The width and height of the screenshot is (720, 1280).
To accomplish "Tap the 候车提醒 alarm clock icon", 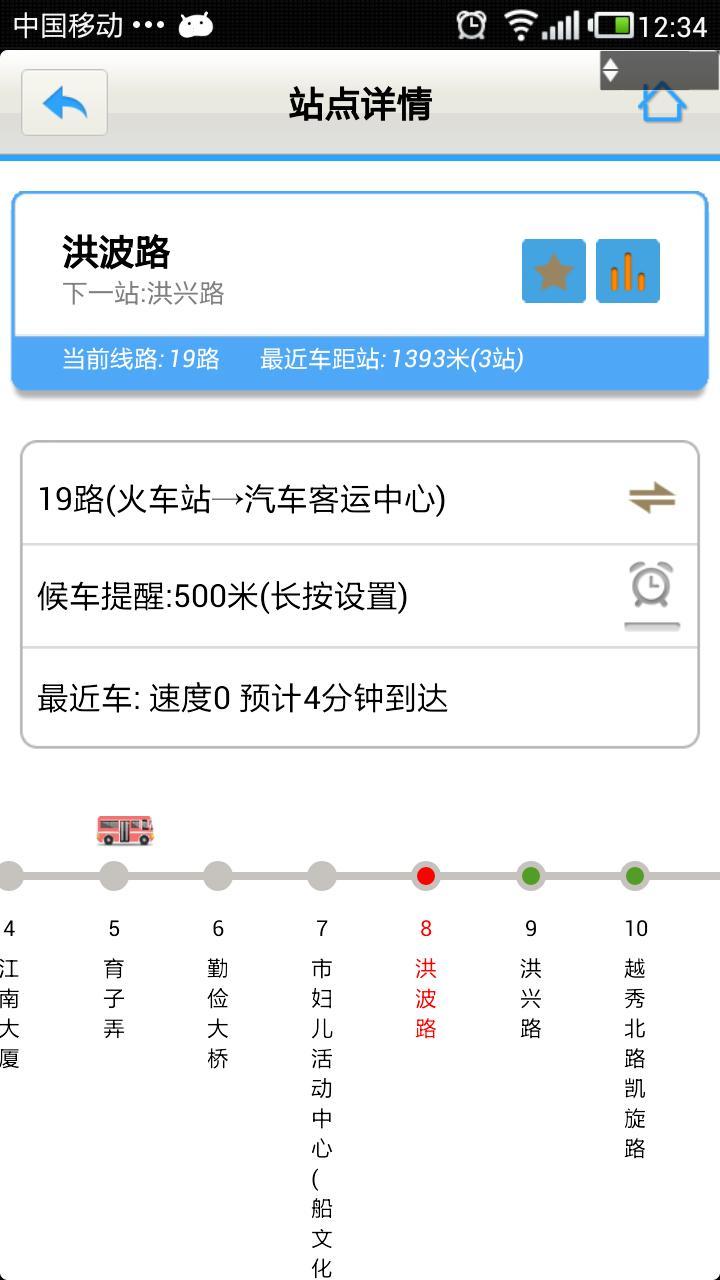I will pos(652,595).
